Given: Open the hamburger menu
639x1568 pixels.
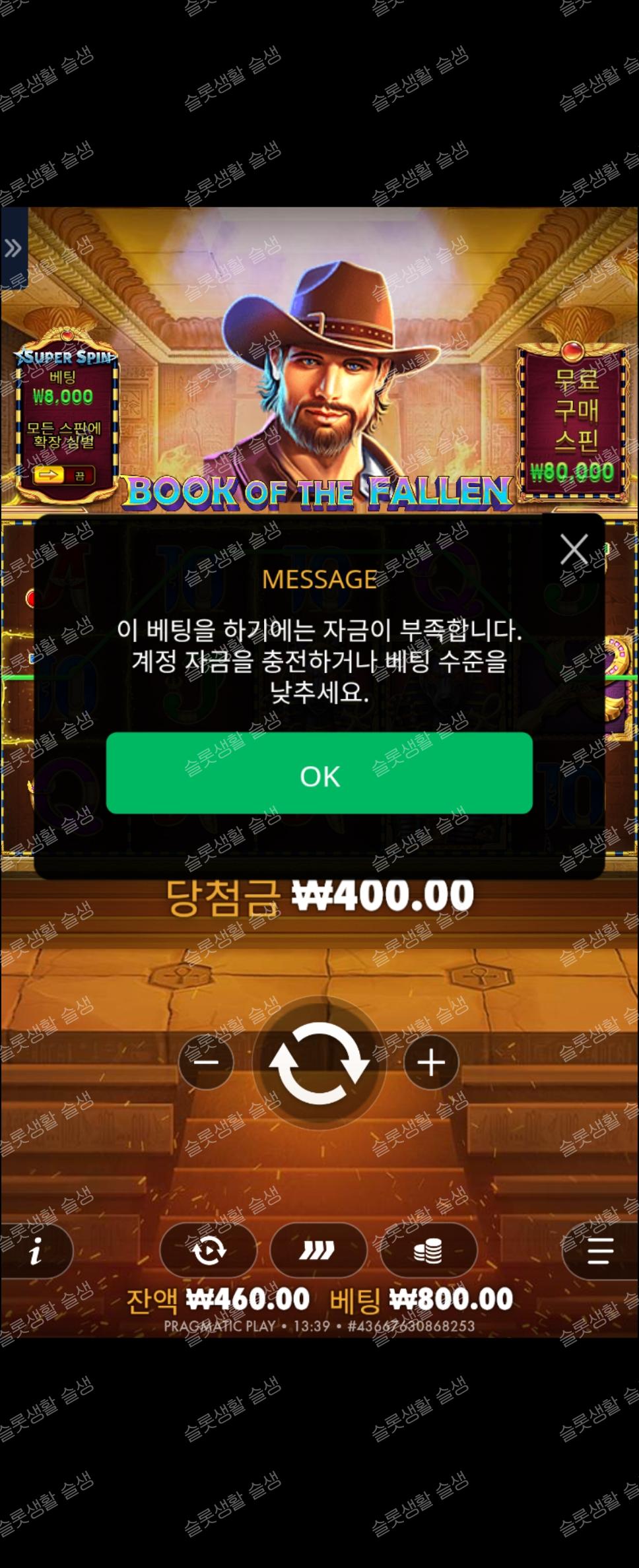Looking at the screenshot, I should [599, 1250].
